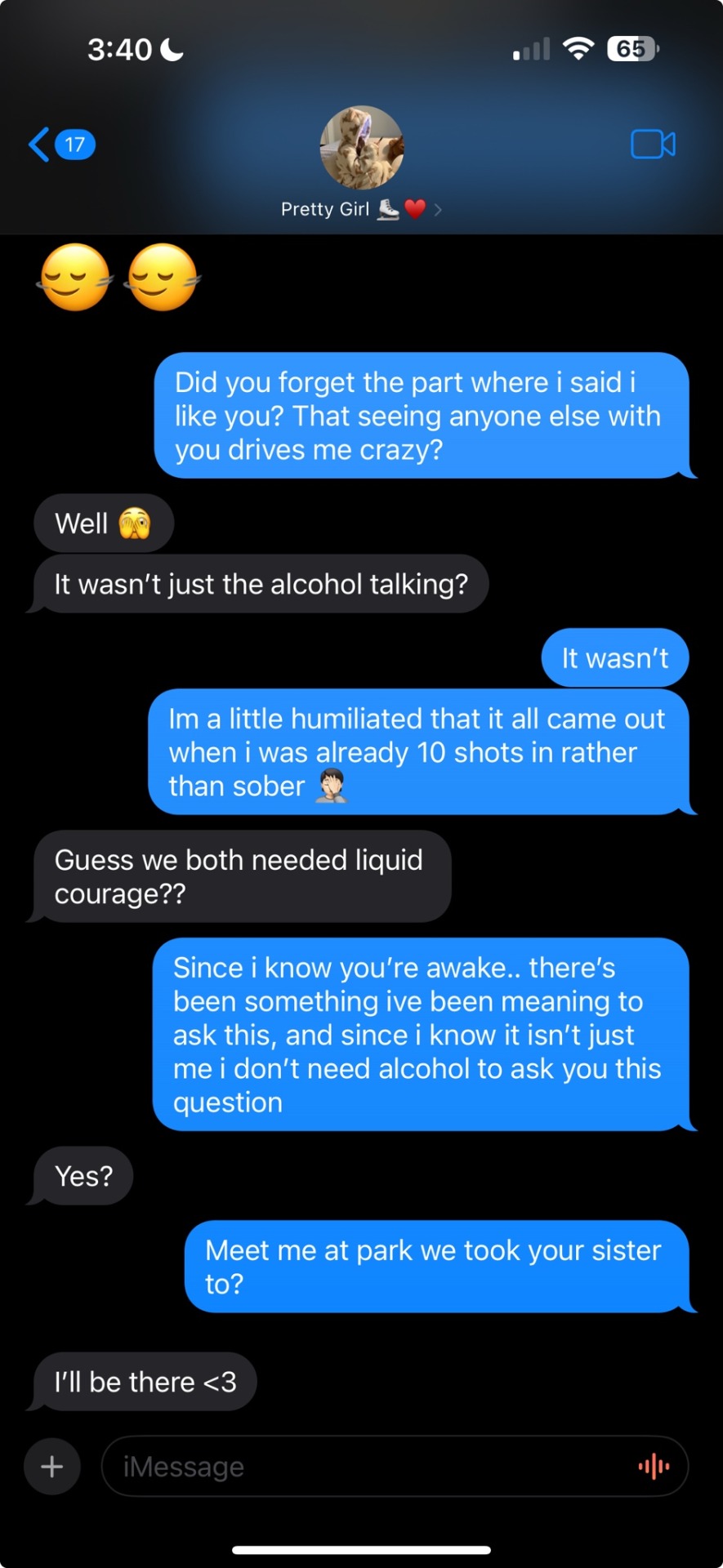Screen dimensions: 723x1568
Task: Open the plus attachments menu
Action: 52,1467
